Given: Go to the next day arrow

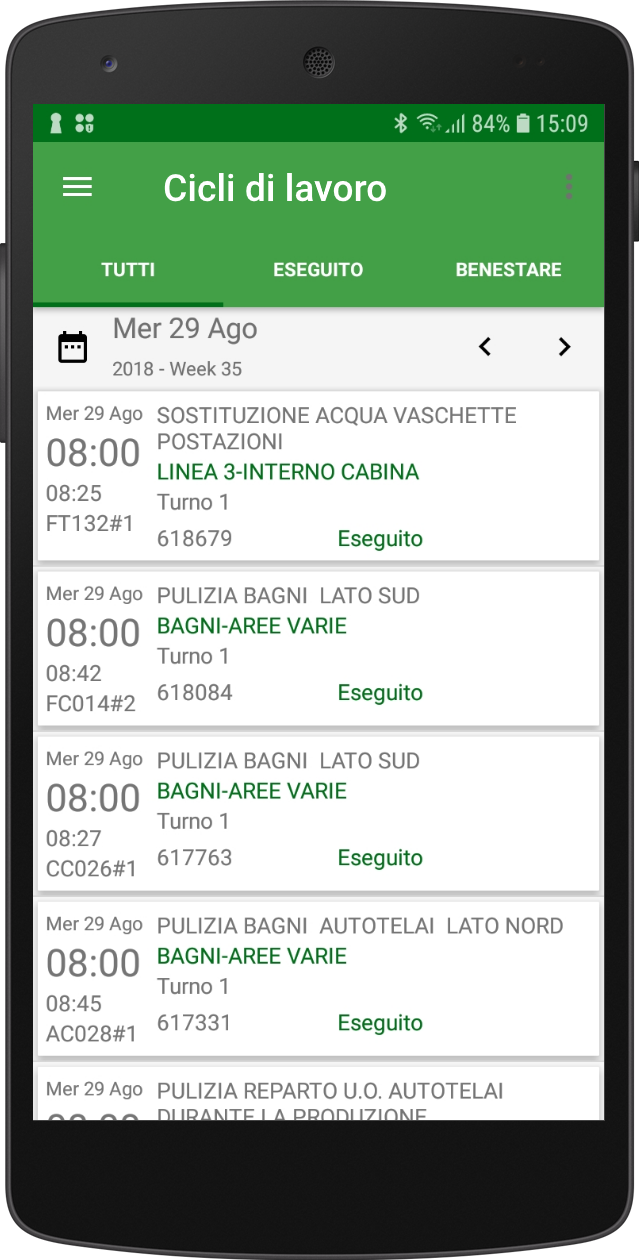Looking at the screenshot, I should point(564,347).
